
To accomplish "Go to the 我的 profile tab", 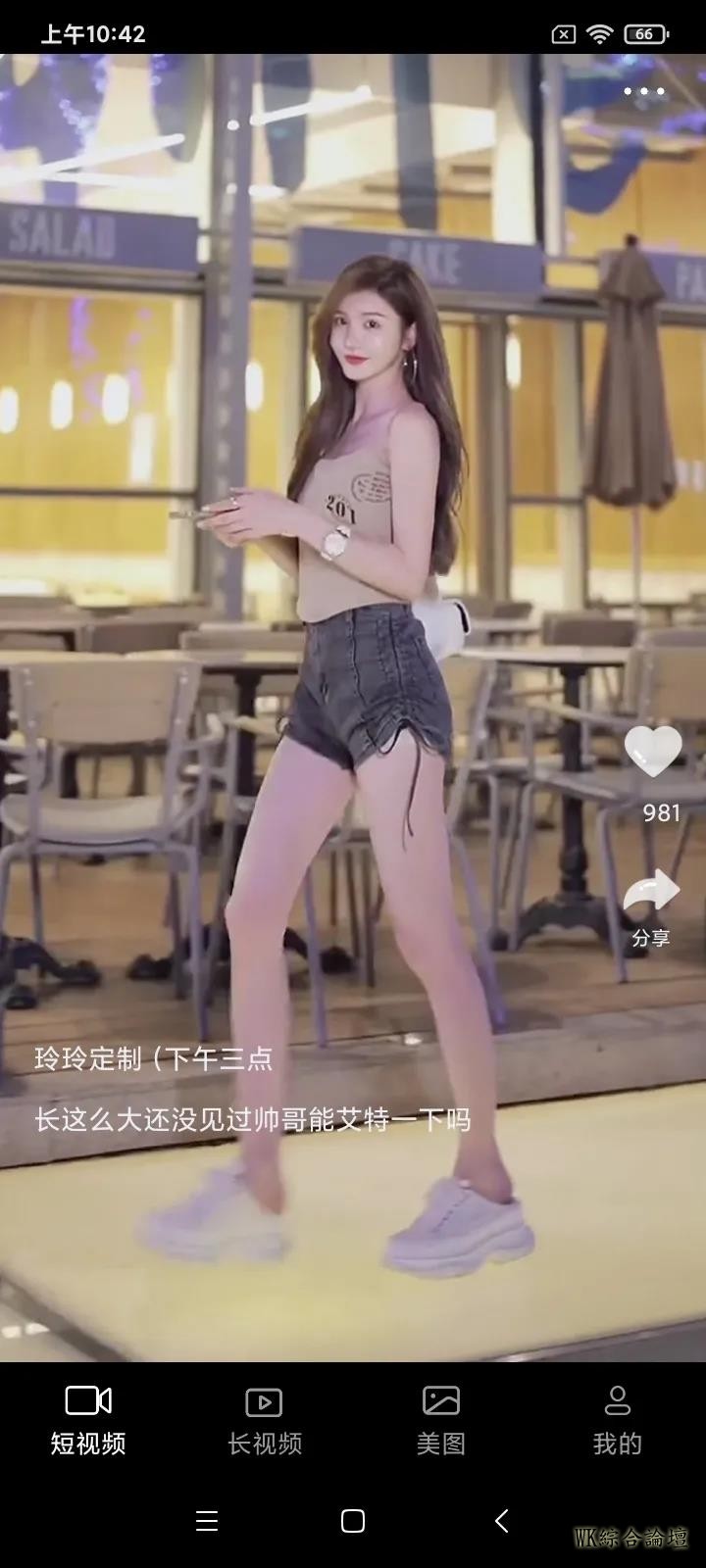I will click(x=617, y=1420).
